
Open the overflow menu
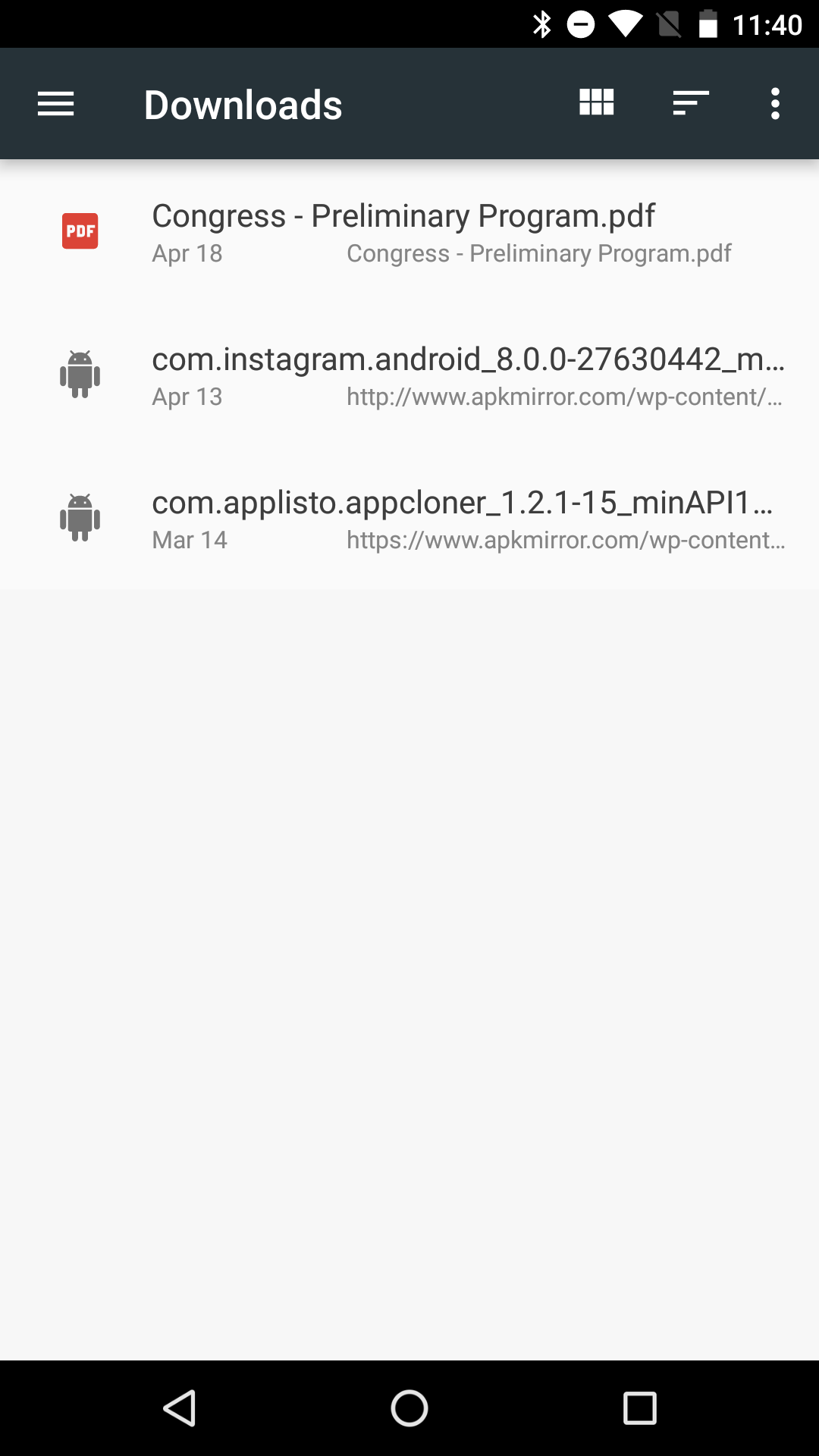(775, 104)
